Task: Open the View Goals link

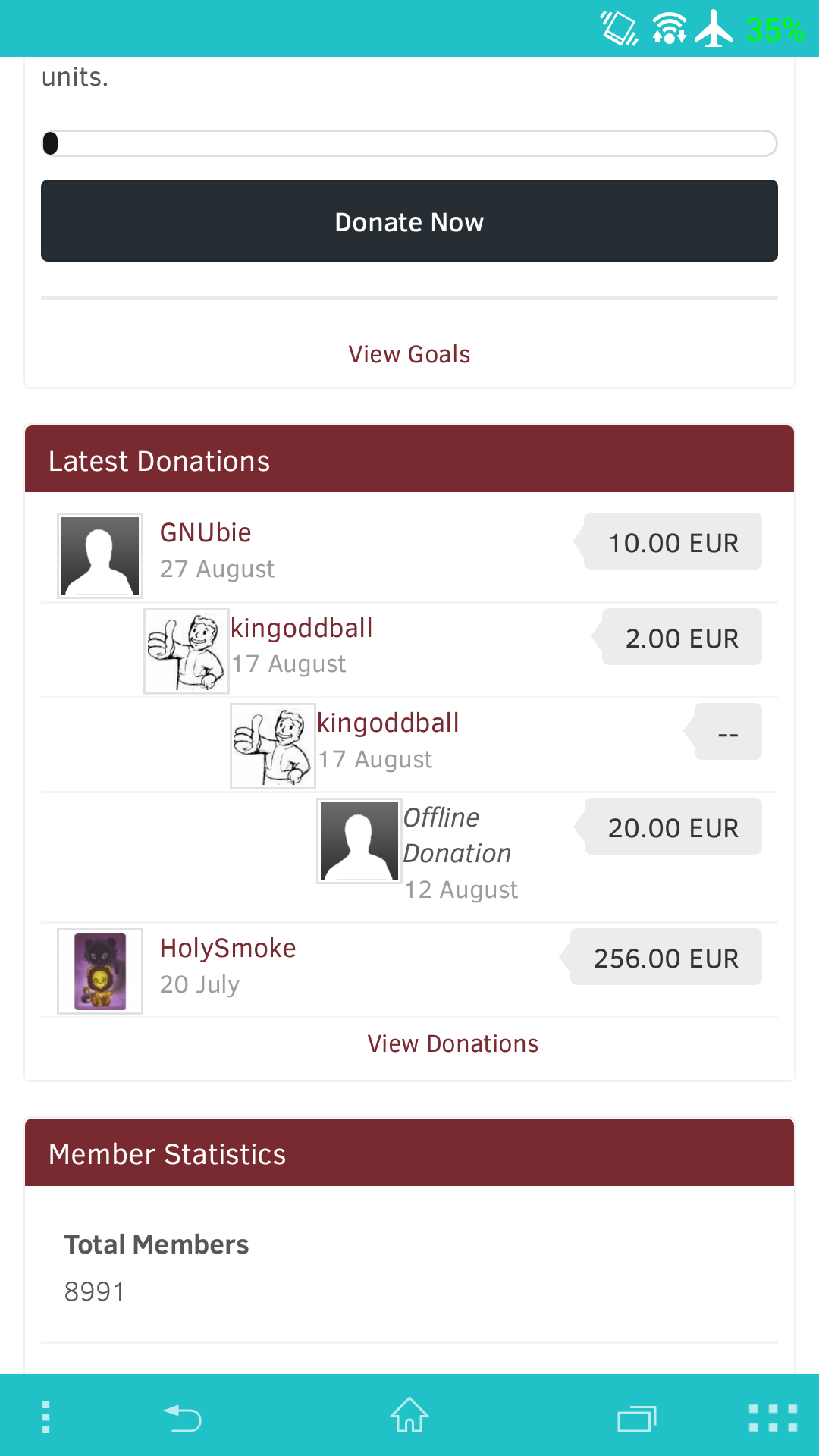Action: coord(409,354)
